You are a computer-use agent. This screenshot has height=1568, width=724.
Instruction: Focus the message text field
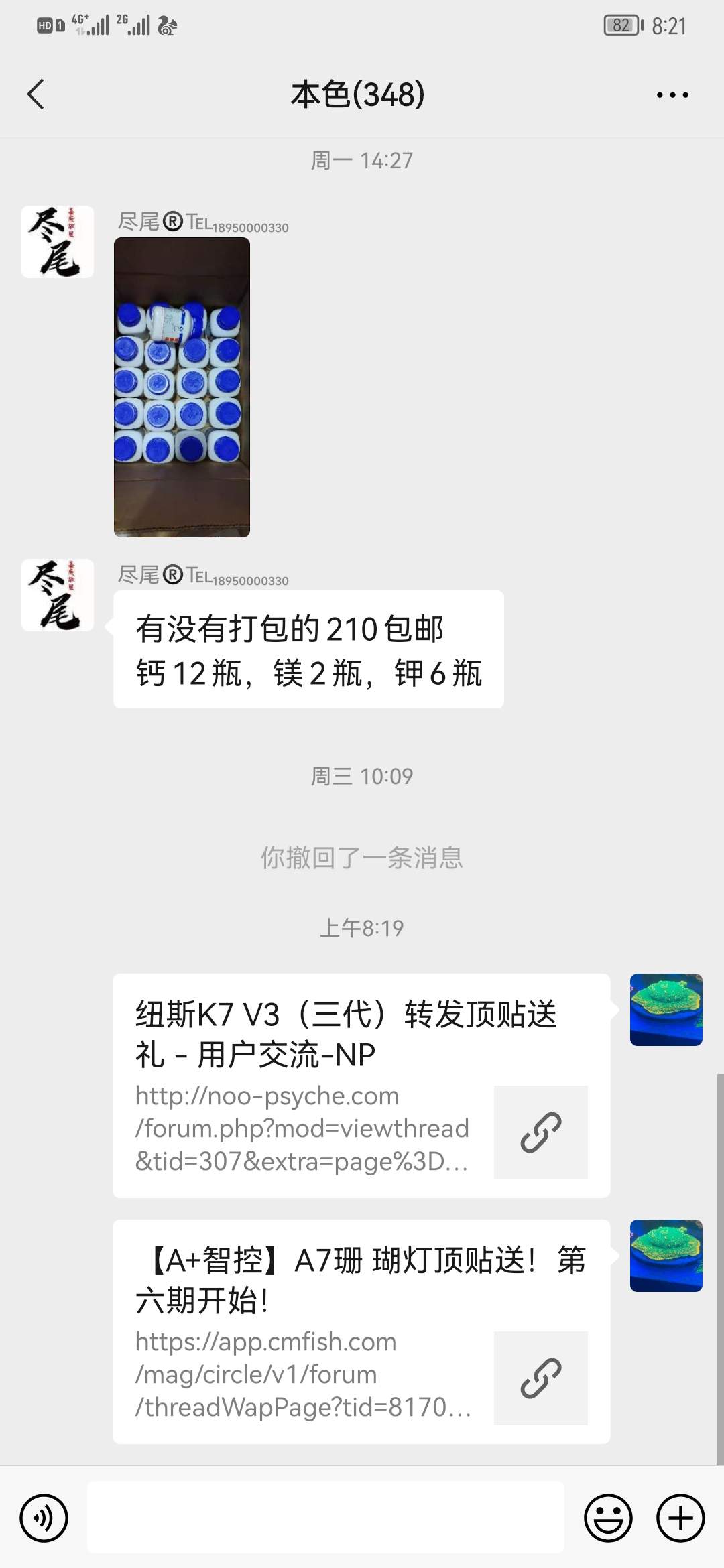point(326,1517)
